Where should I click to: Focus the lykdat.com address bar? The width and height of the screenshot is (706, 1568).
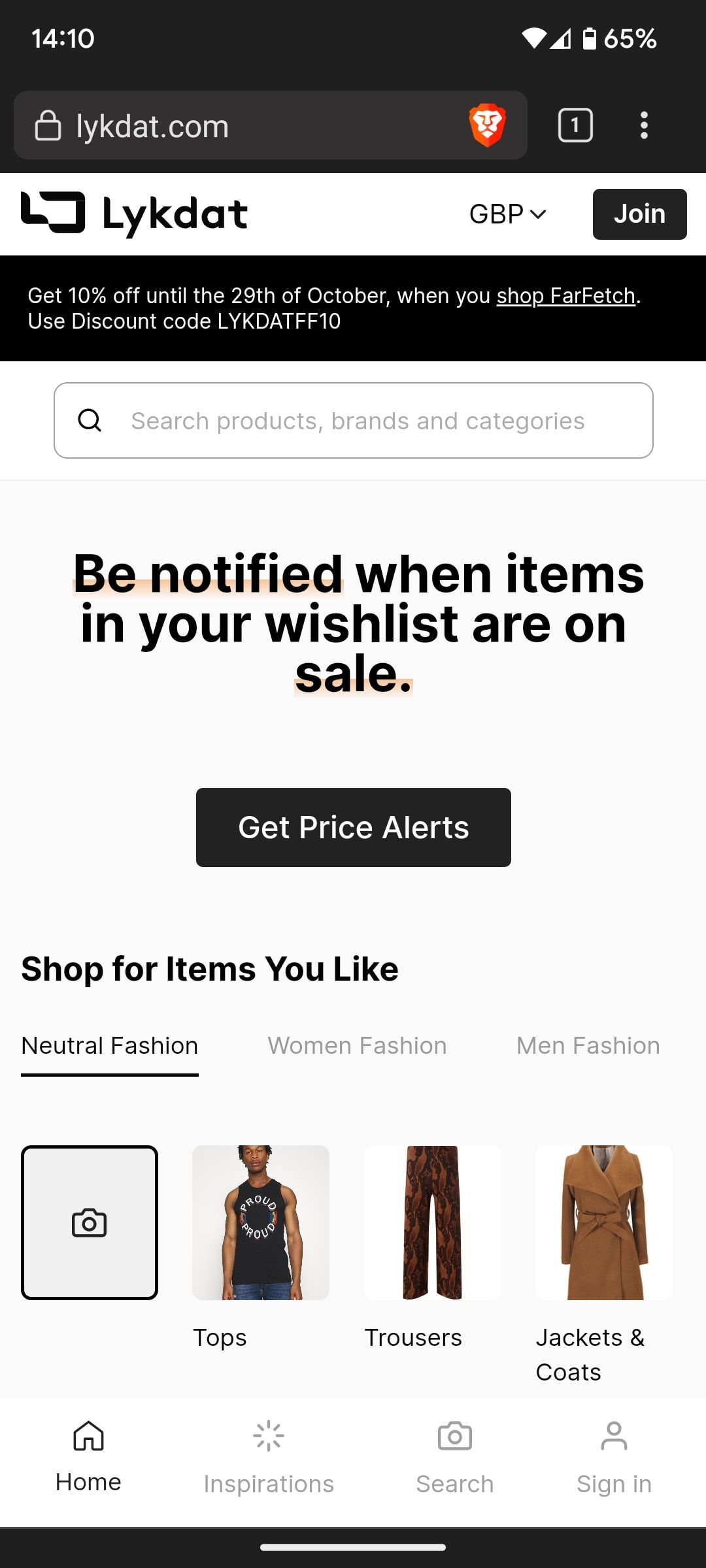248,126
